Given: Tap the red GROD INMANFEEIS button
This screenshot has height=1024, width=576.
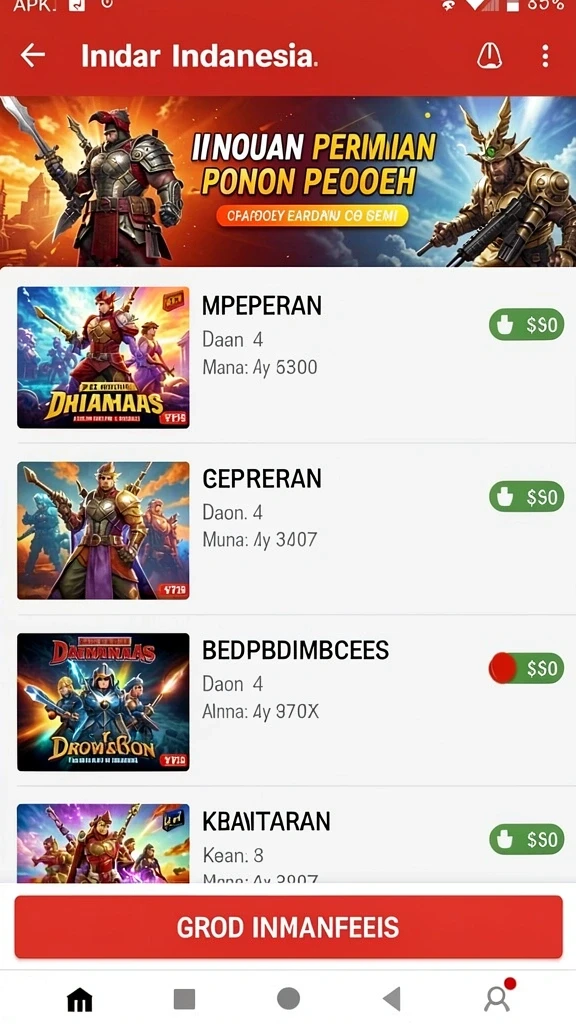Looking at the screenshot, I should (288, 927).
